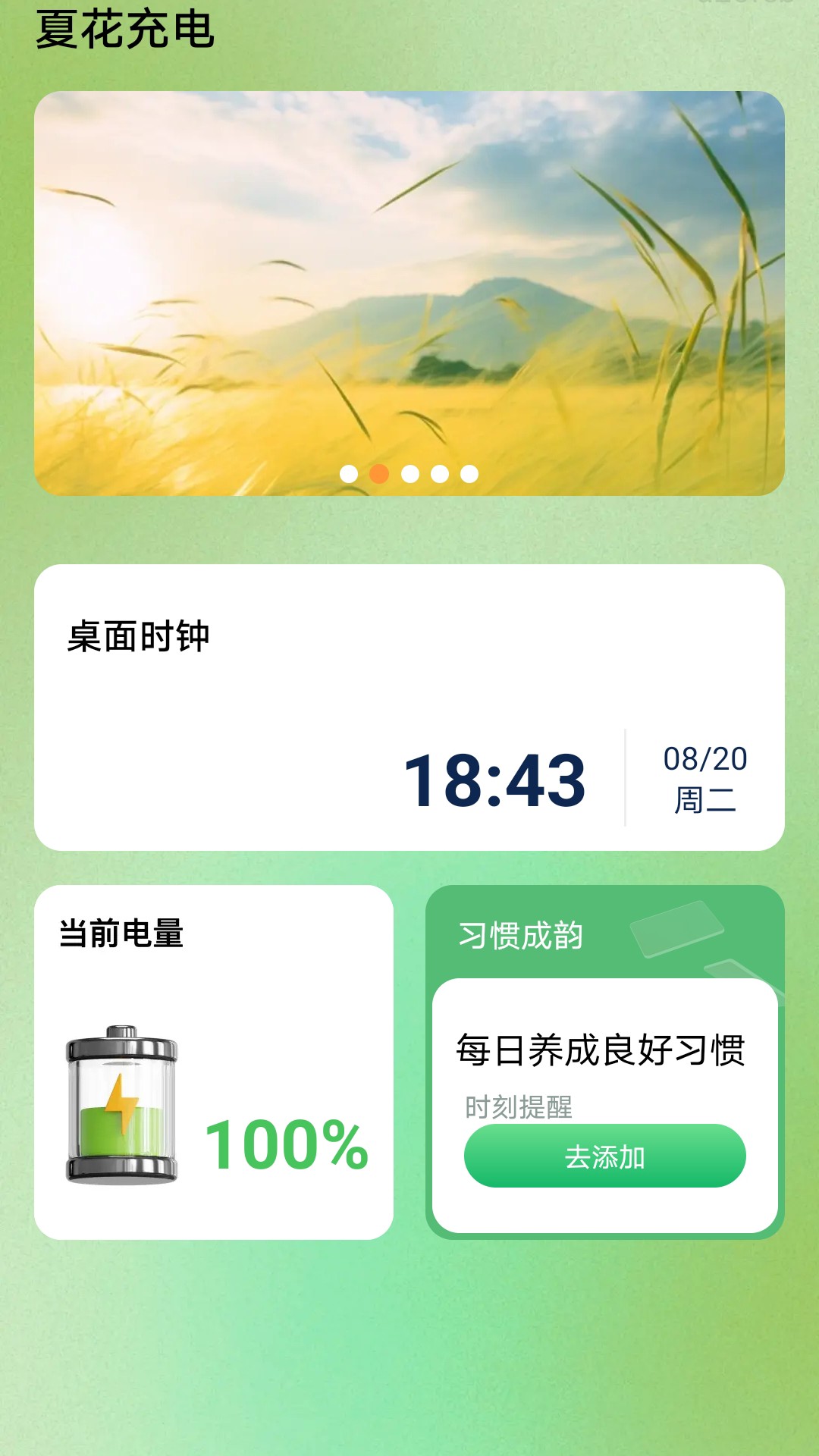819x1456 pixels.
Task: Open the wheat field banner image
Action: coord(409,293)
